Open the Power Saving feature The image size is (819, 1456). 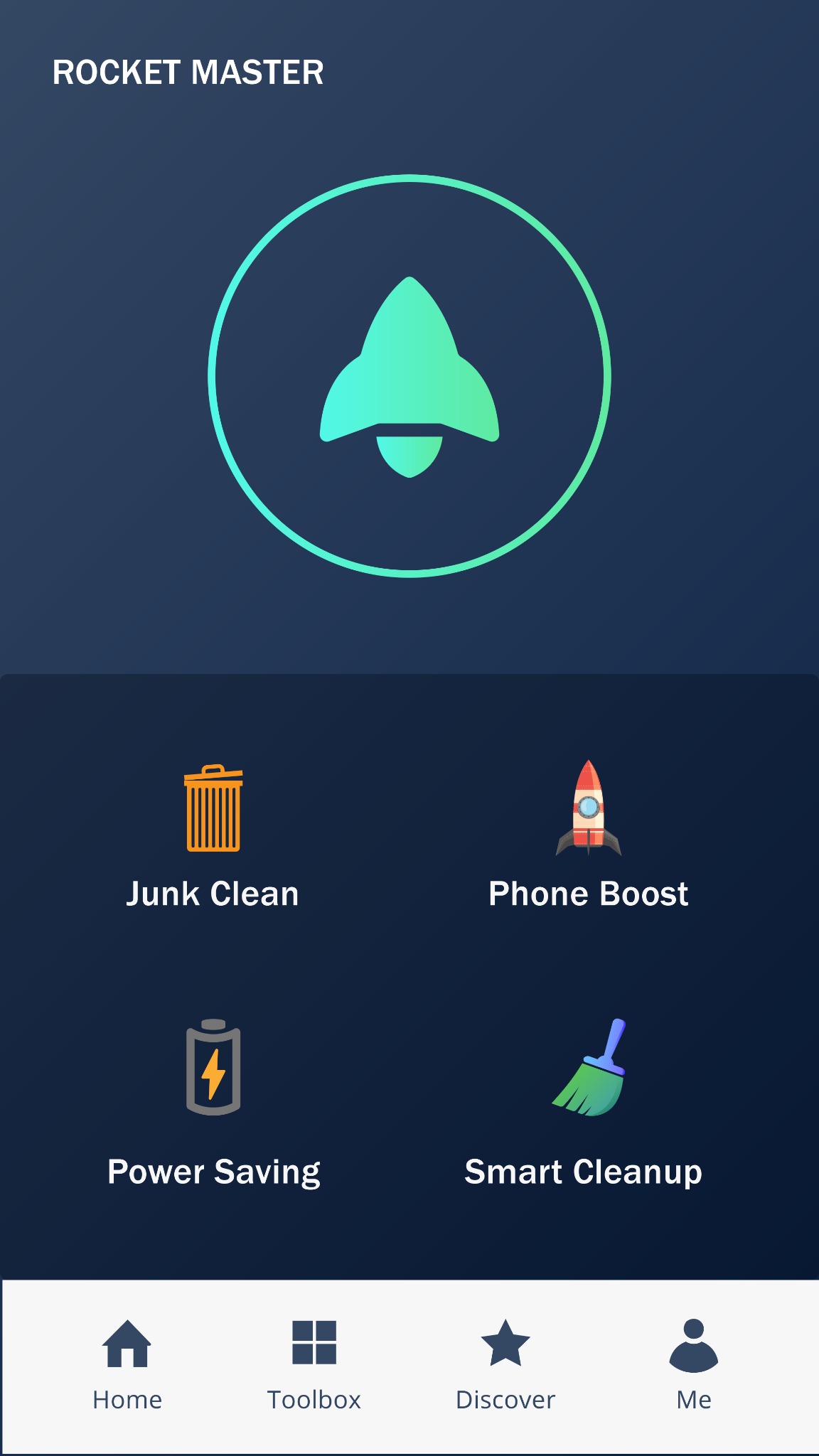pos(213,1103)
